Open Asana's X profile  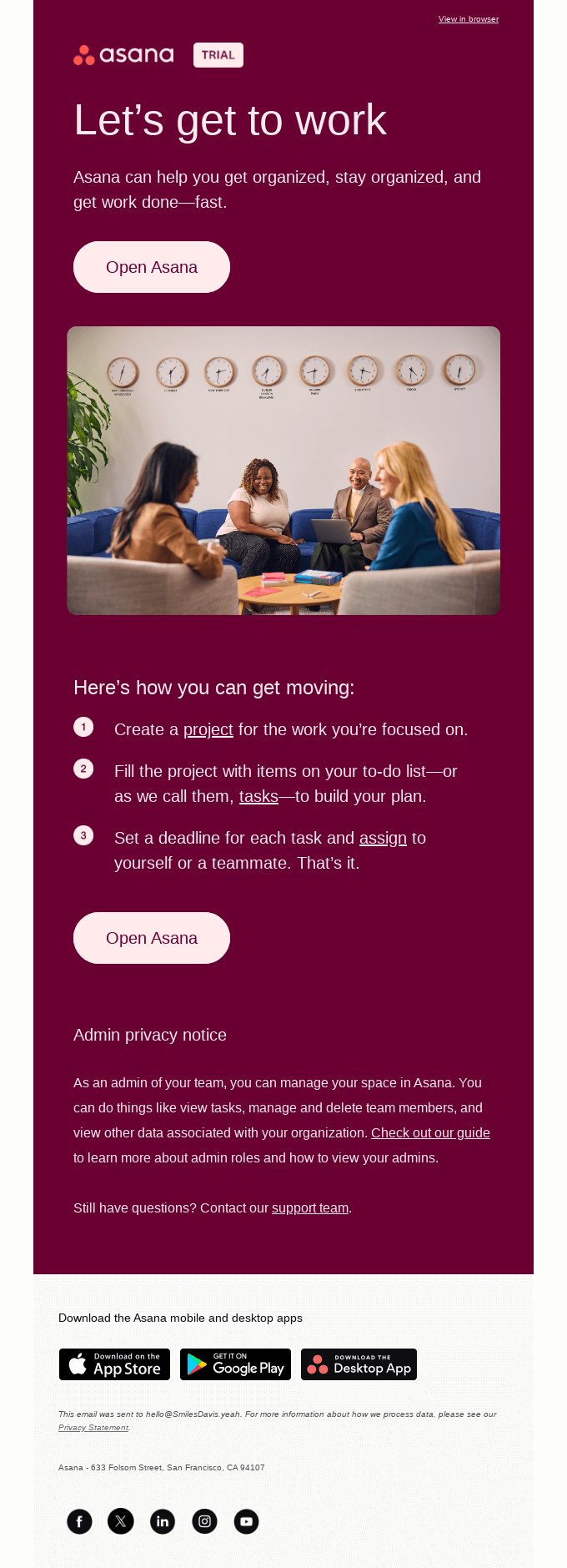click(x=121, y=1521)
